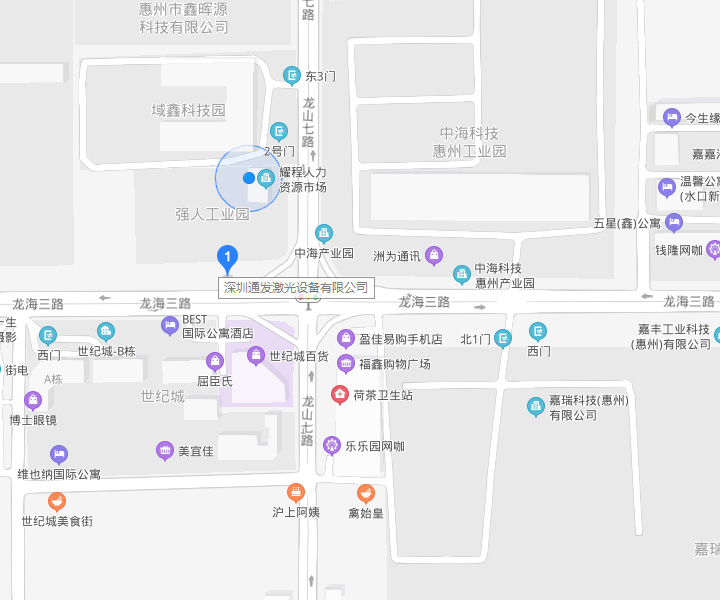Select the 世纪城百货 shopping point
This screenshot has width=720, height=600.
[x=256, y=355]
